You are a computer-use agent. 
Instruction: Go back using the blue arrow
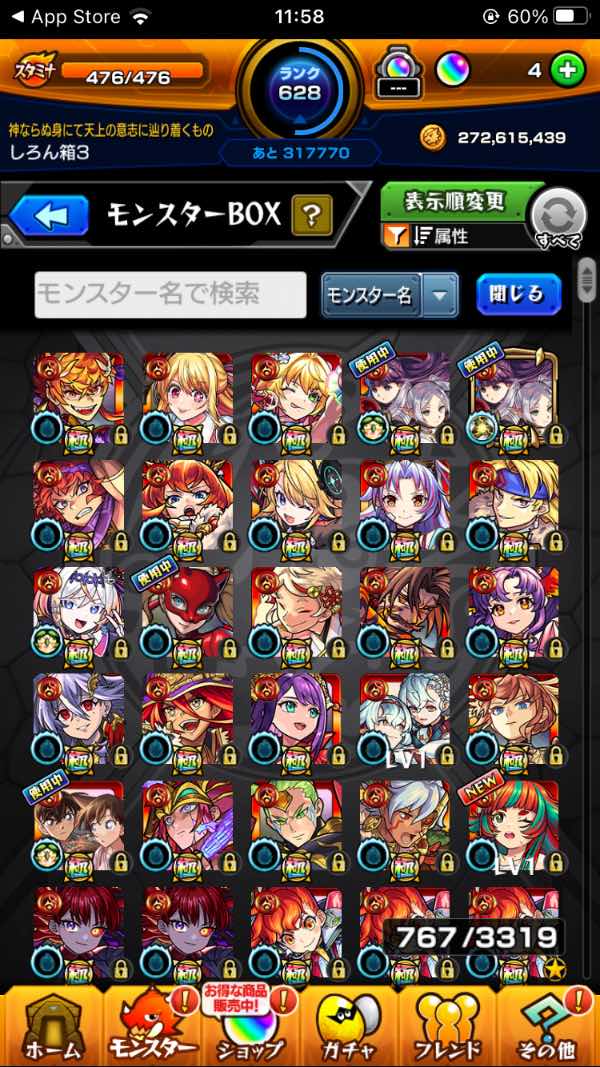point(49,216)
